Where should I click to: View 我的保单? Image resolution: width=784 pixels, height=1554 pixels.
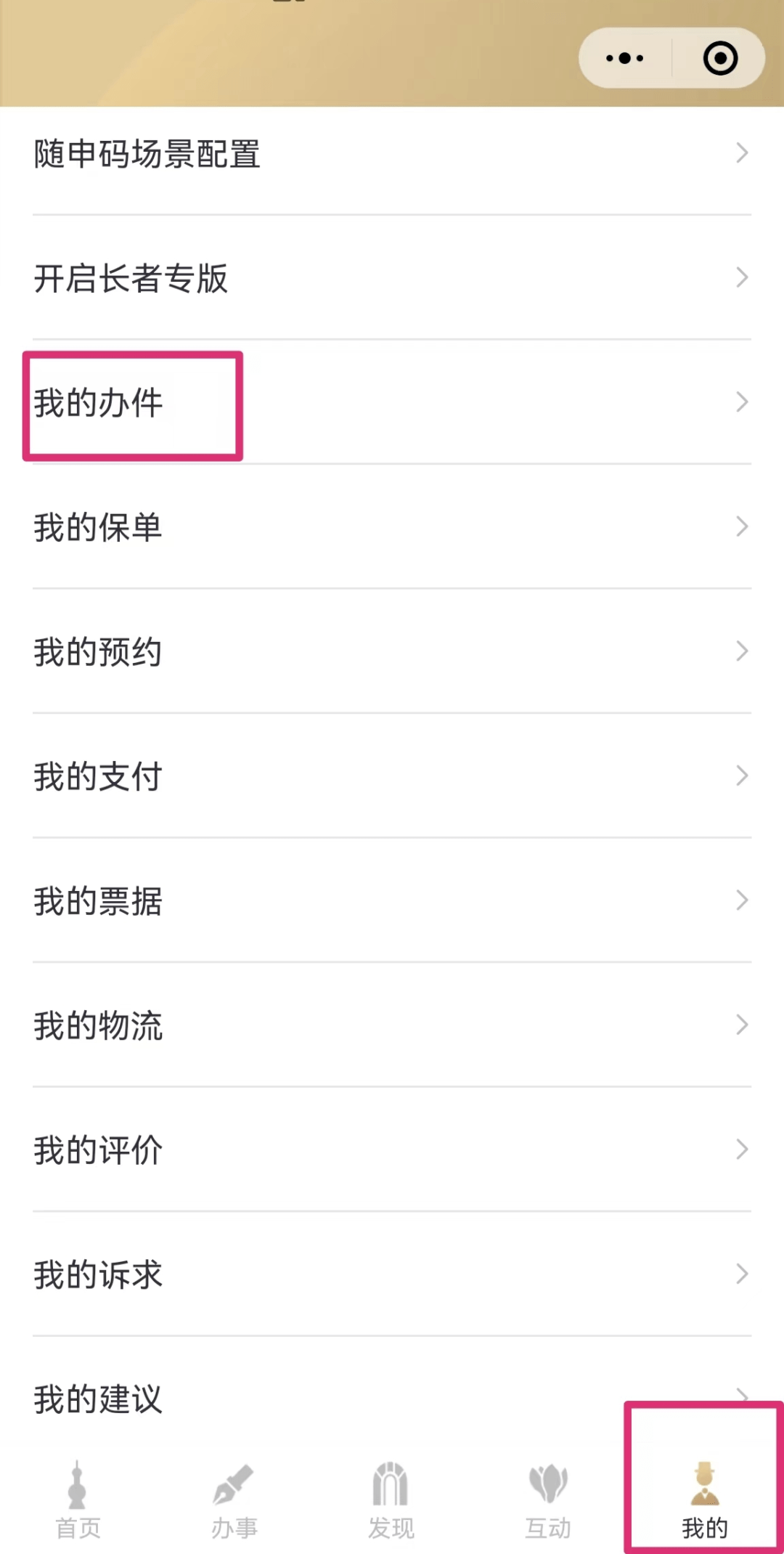392,527
